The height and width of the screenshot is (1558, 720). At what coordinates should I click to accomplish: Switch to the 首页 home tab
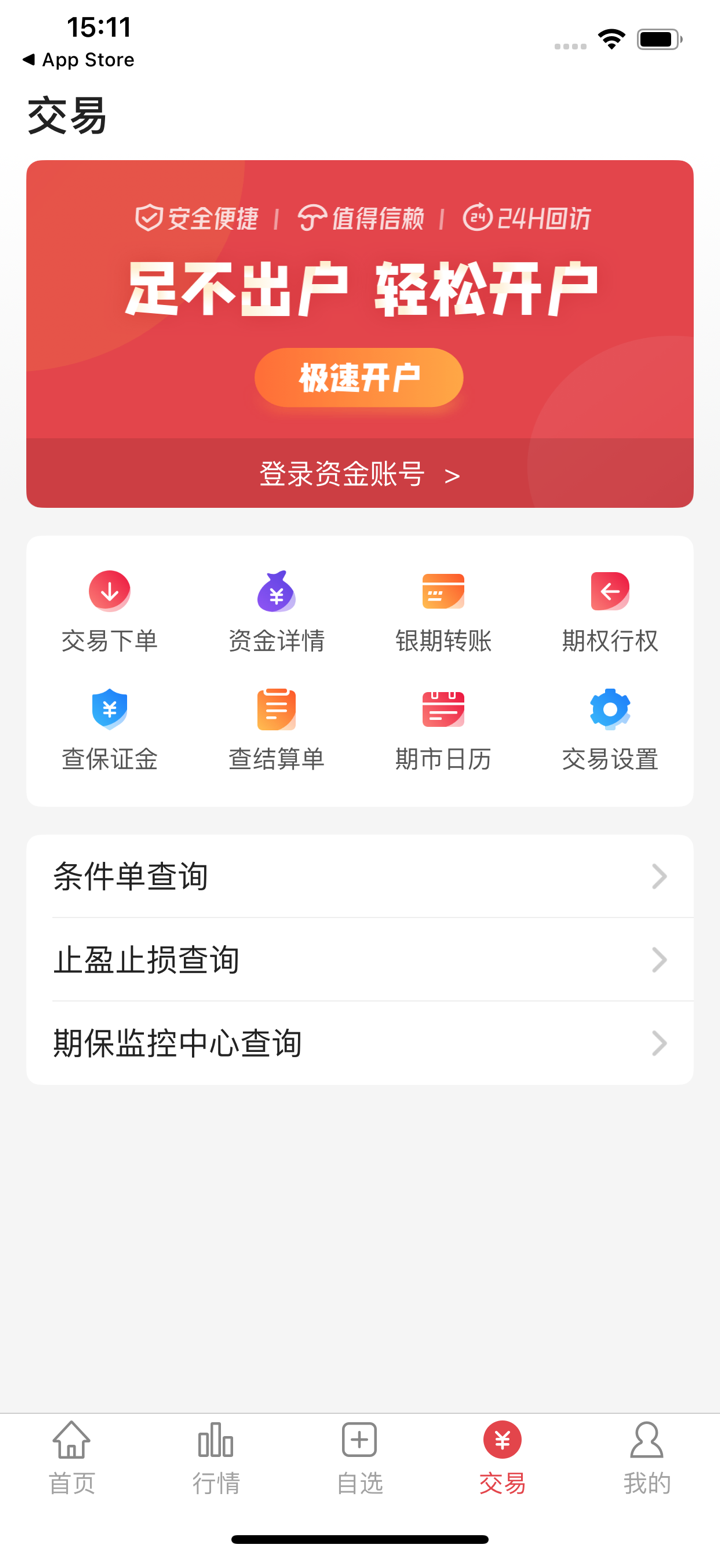click(72, 1458)
